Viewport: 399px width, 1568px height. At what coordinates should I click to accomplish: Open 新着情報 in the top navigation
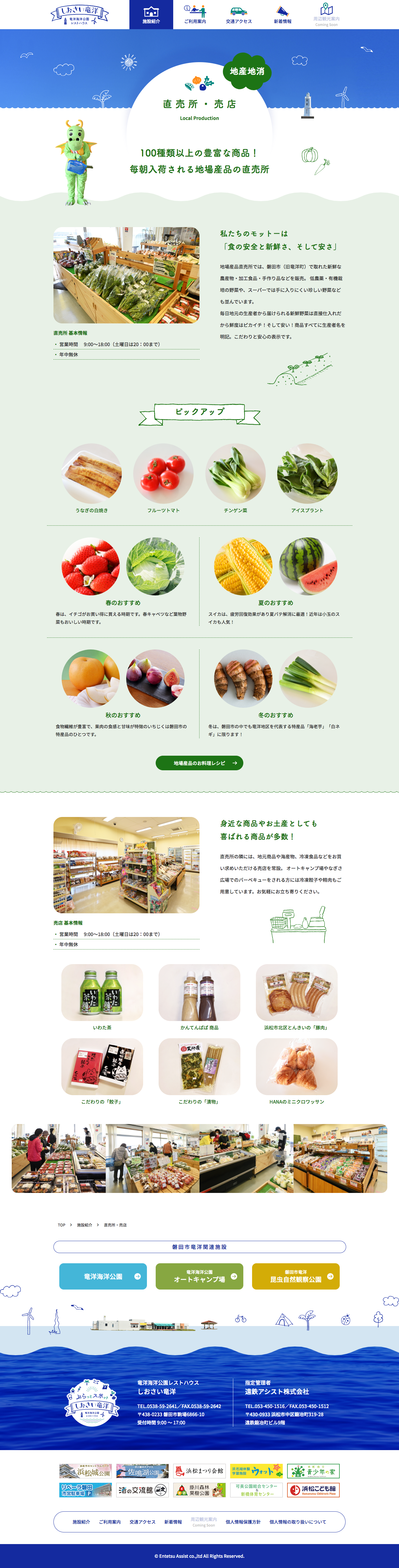[282, 15]
